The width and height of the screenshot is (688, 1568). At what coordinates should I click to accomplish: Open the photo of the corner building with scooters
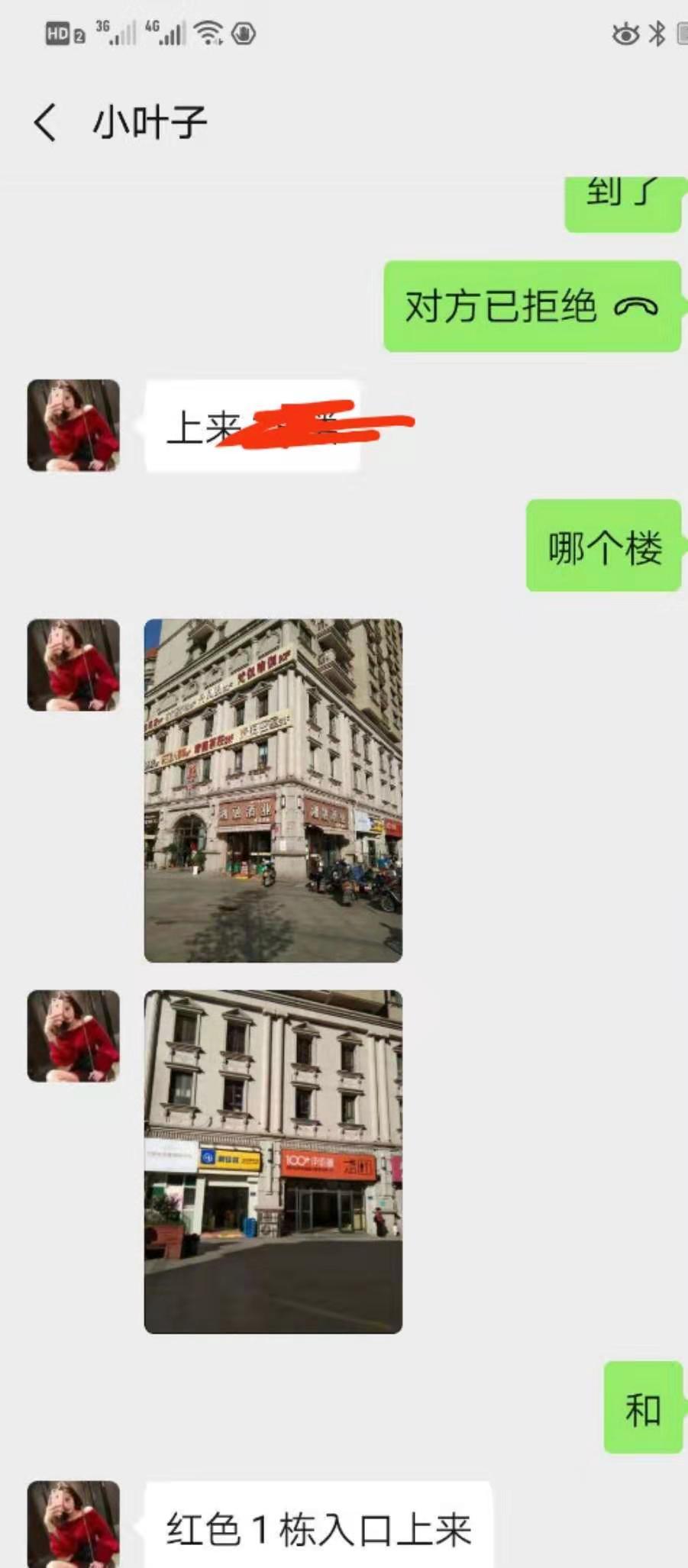(x=273, y=789)
